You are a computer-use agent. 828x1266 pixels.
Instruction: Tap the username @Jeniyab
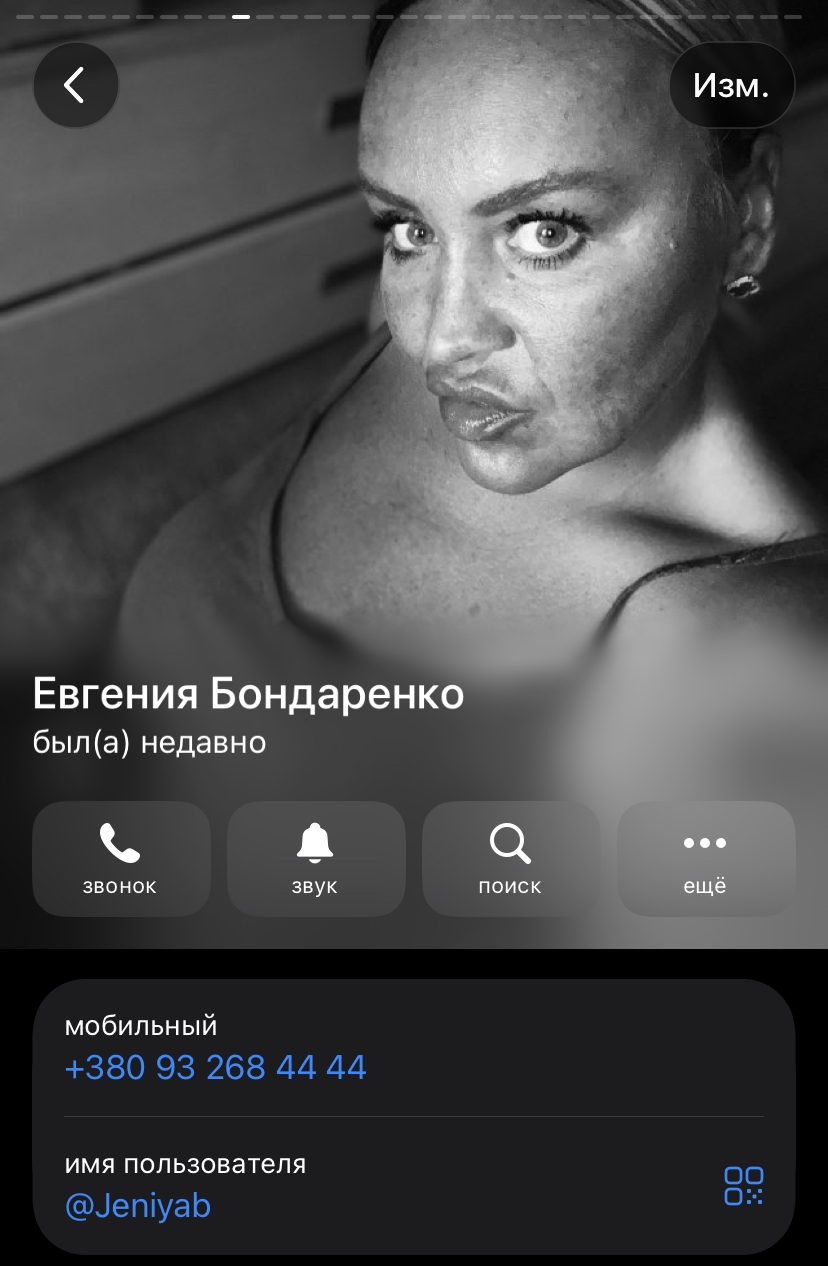pyautogui.click(x=138, y=1205)
